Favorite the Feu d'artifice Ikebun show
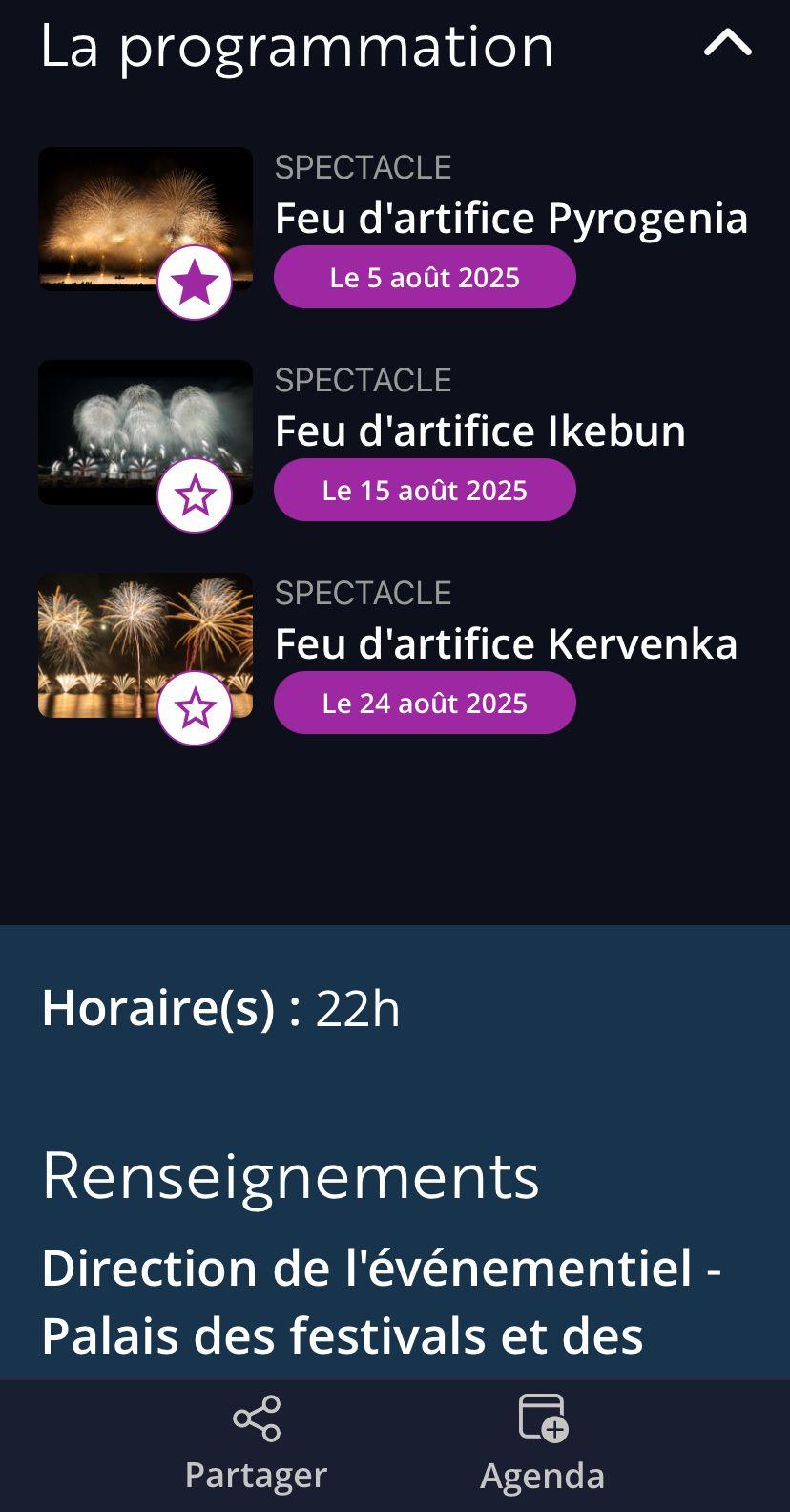Viewport: 790px width, 1512px height. pos(195,495)
